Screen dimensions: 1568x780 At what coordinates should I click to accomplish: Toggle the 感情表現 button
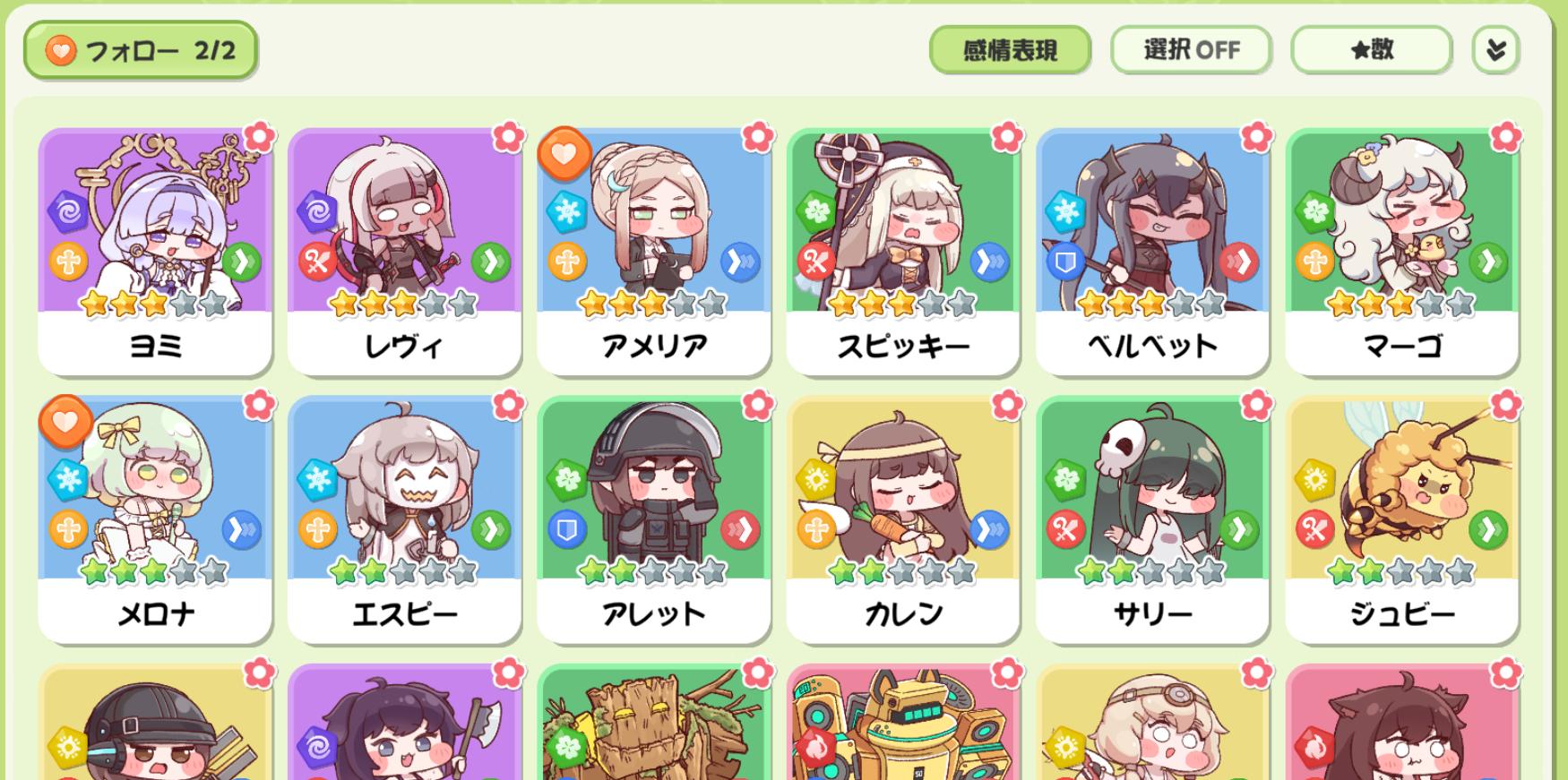1010,50
